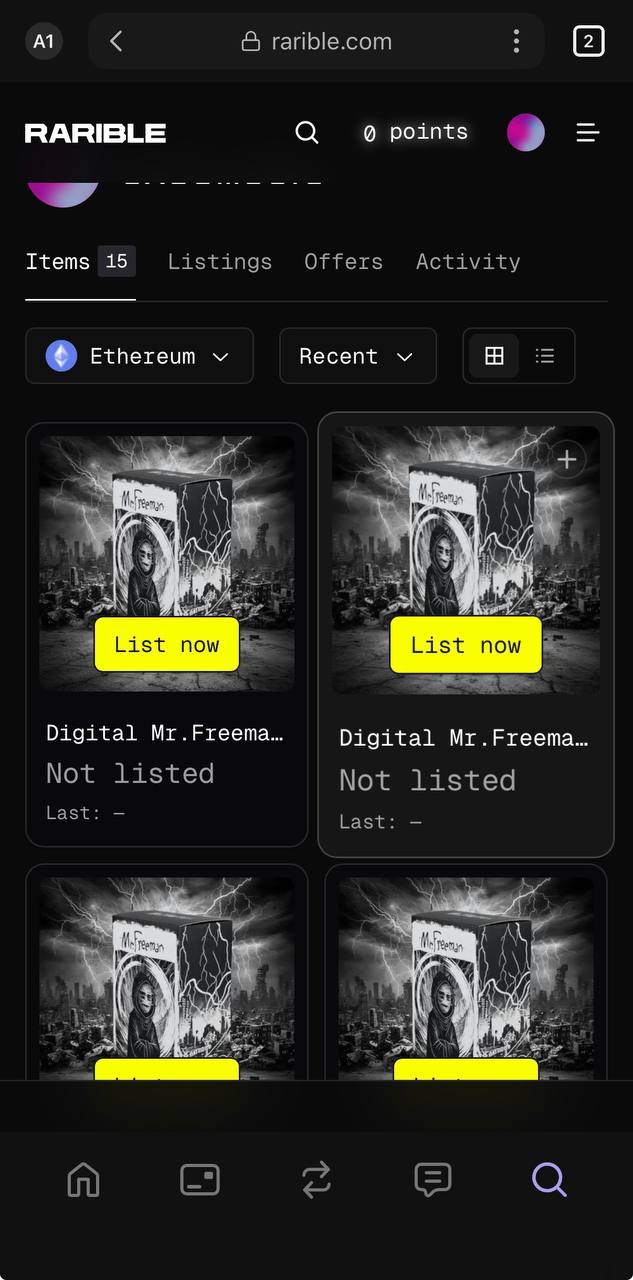Image resolution: width=633 pixels, height=1280 pixels.
Task: Switch to the Activity tab
Action: pyautogui.click(x=468, y=262)
